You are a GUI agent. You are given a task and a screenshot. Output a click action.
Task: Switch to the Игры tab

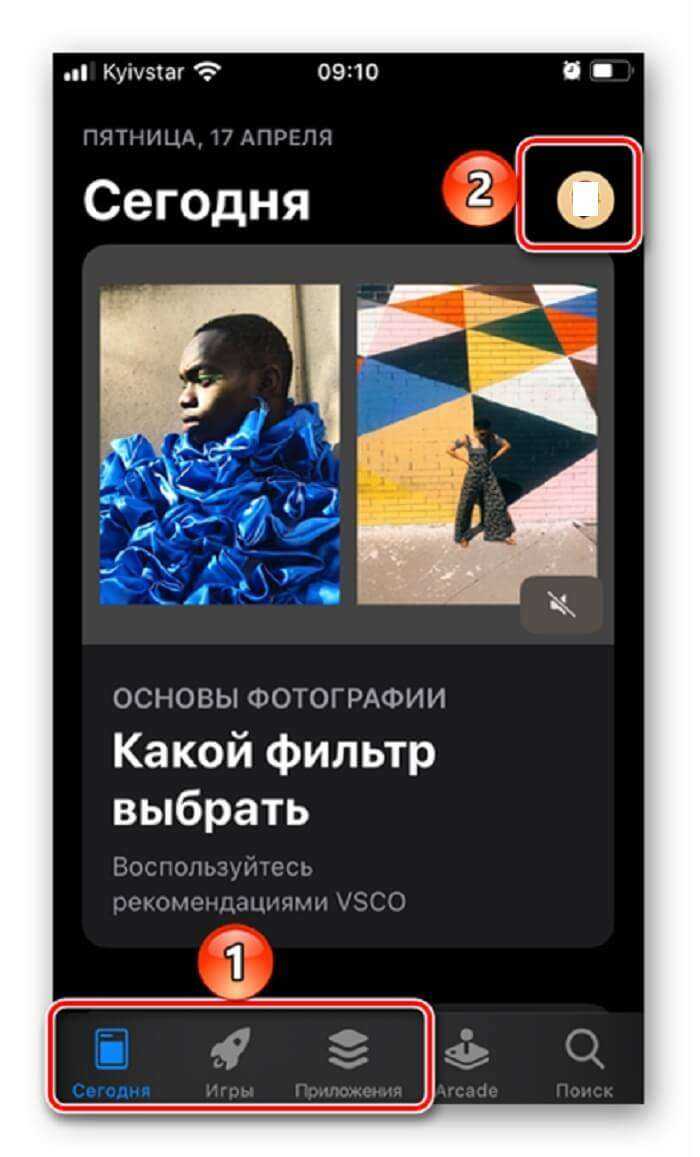(x=230, y=1061)
